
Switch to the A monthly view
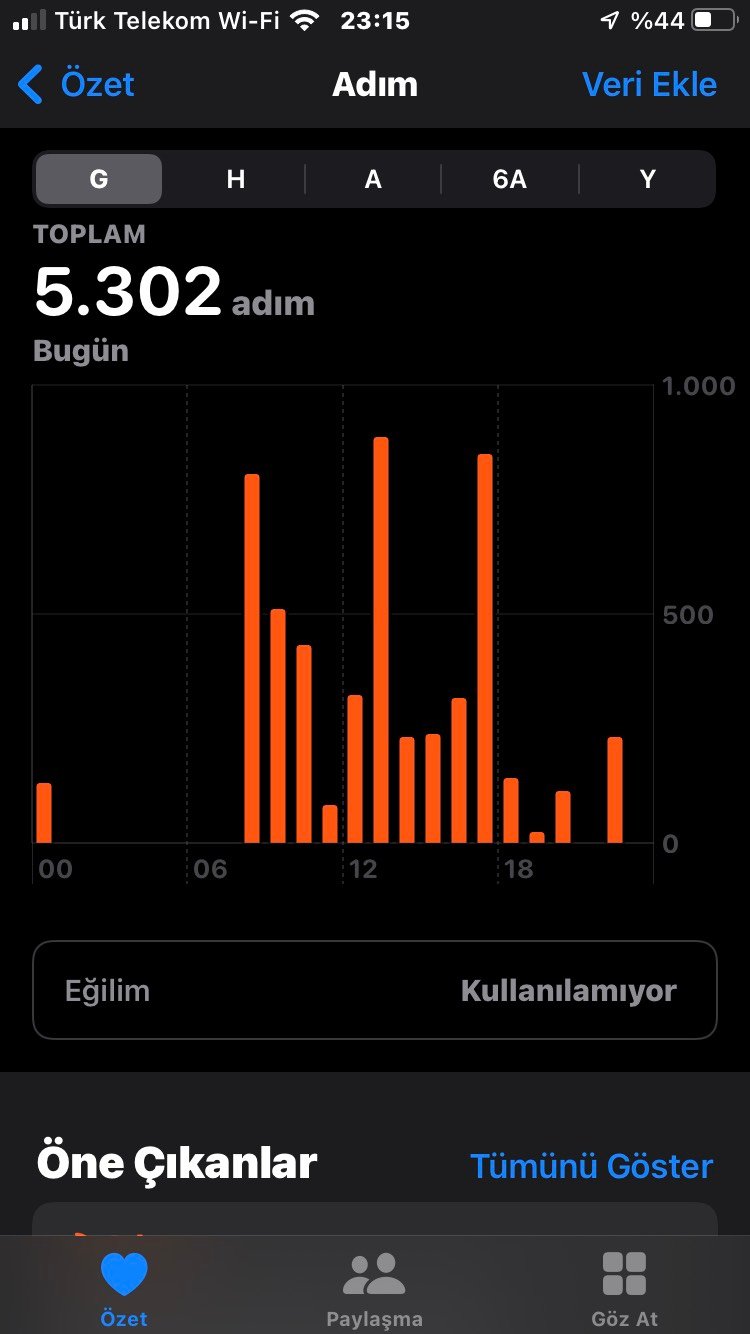coord(373,179)
